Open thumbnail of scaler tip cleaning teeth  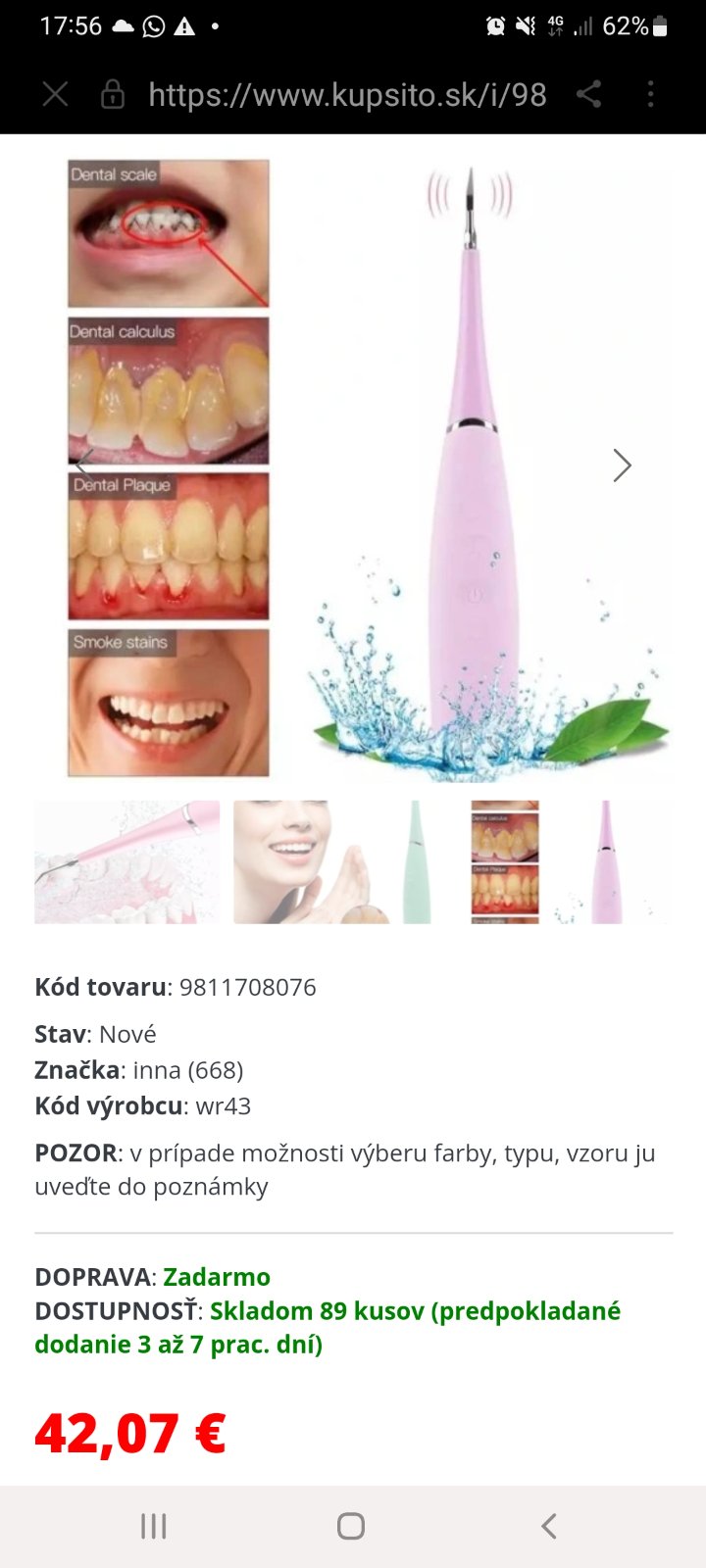pyautogui.click(x=127, y=862)
